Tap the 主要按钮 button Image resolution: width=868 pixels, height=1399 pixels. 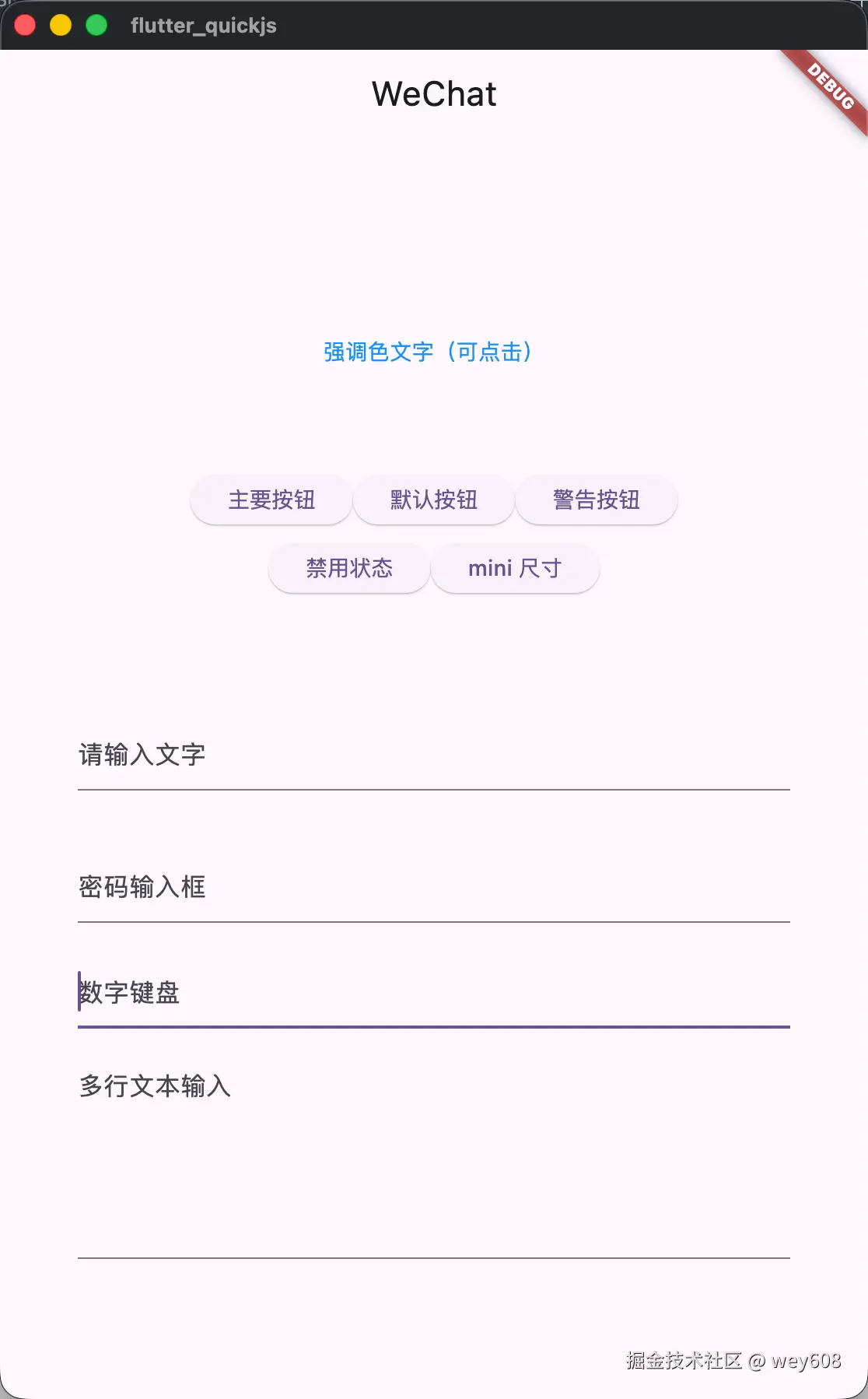pos(271,500)
